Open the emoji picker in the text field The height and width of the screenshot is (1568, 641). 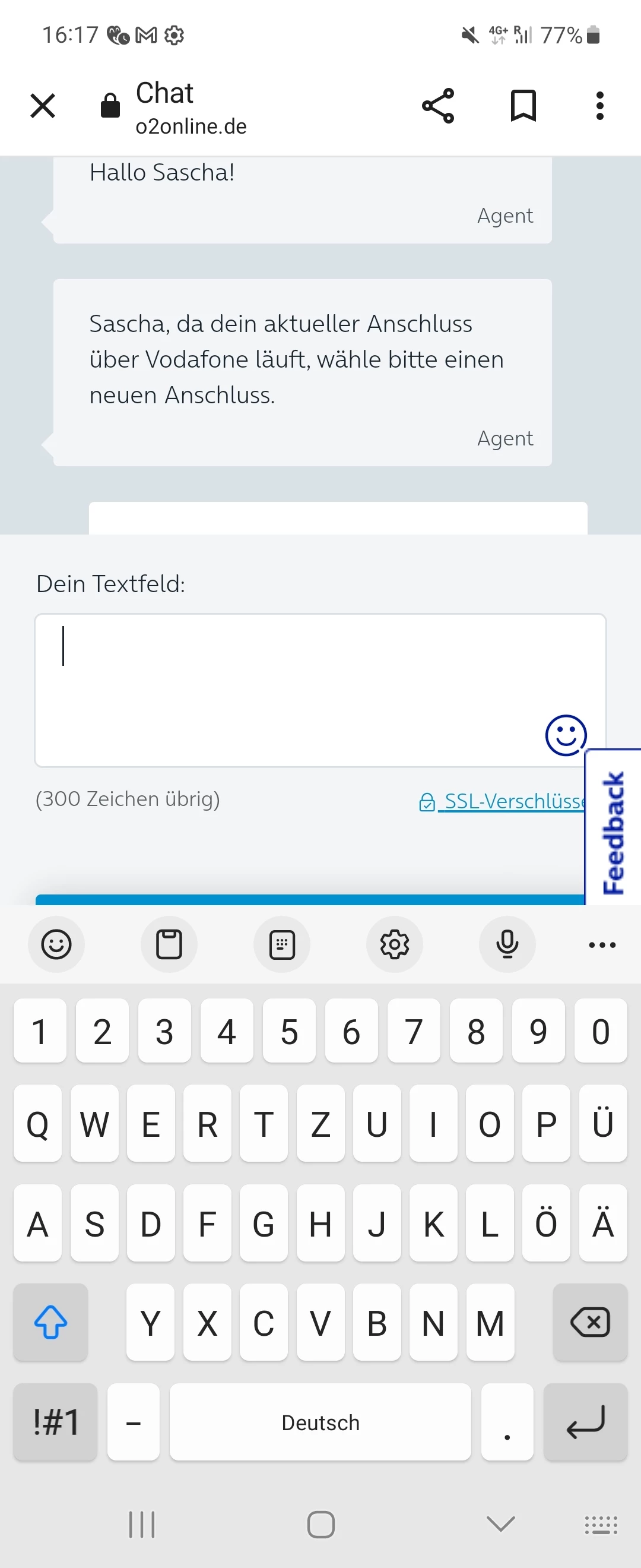(x=566, y=735)
